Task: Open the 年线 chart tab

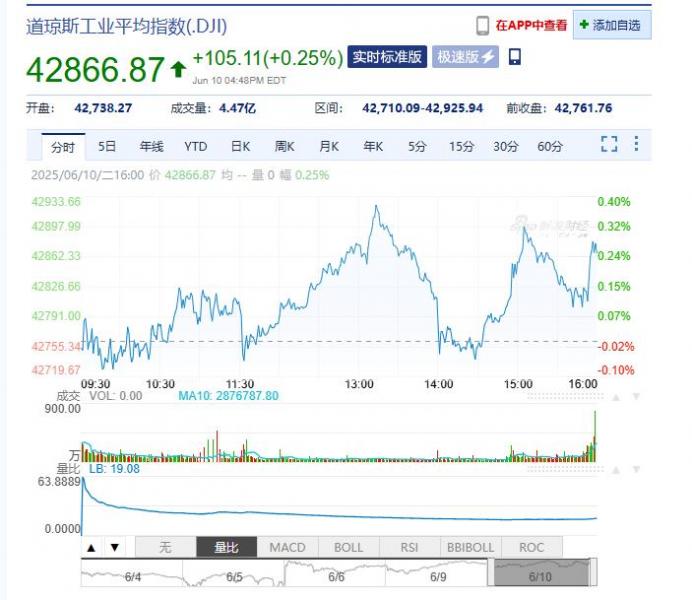Action: (151, 146)
